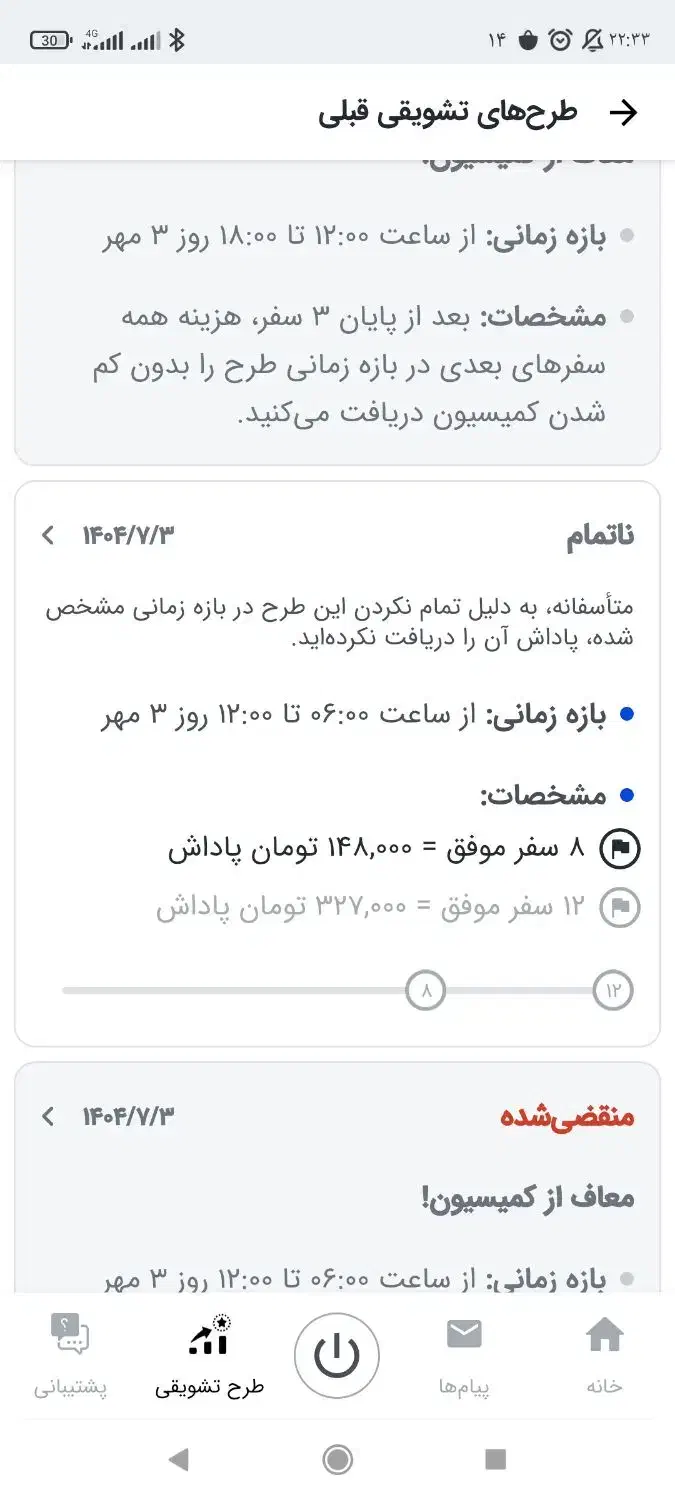This screenshot has height=1500, width=675.
Task: Open the پشتیبانی support tab
Action: coord(70,1356)
